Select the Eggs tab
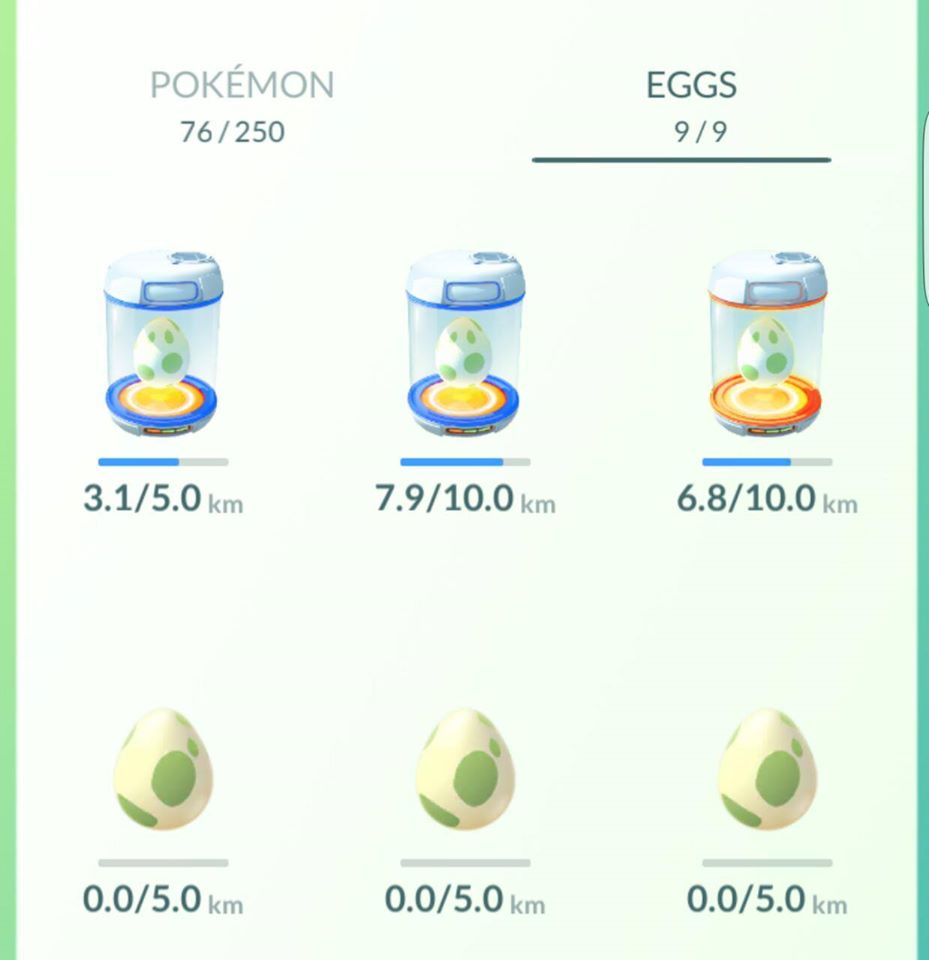Image resolution: width=929 pixels, height=960 pixels. (x=691, y=104)
